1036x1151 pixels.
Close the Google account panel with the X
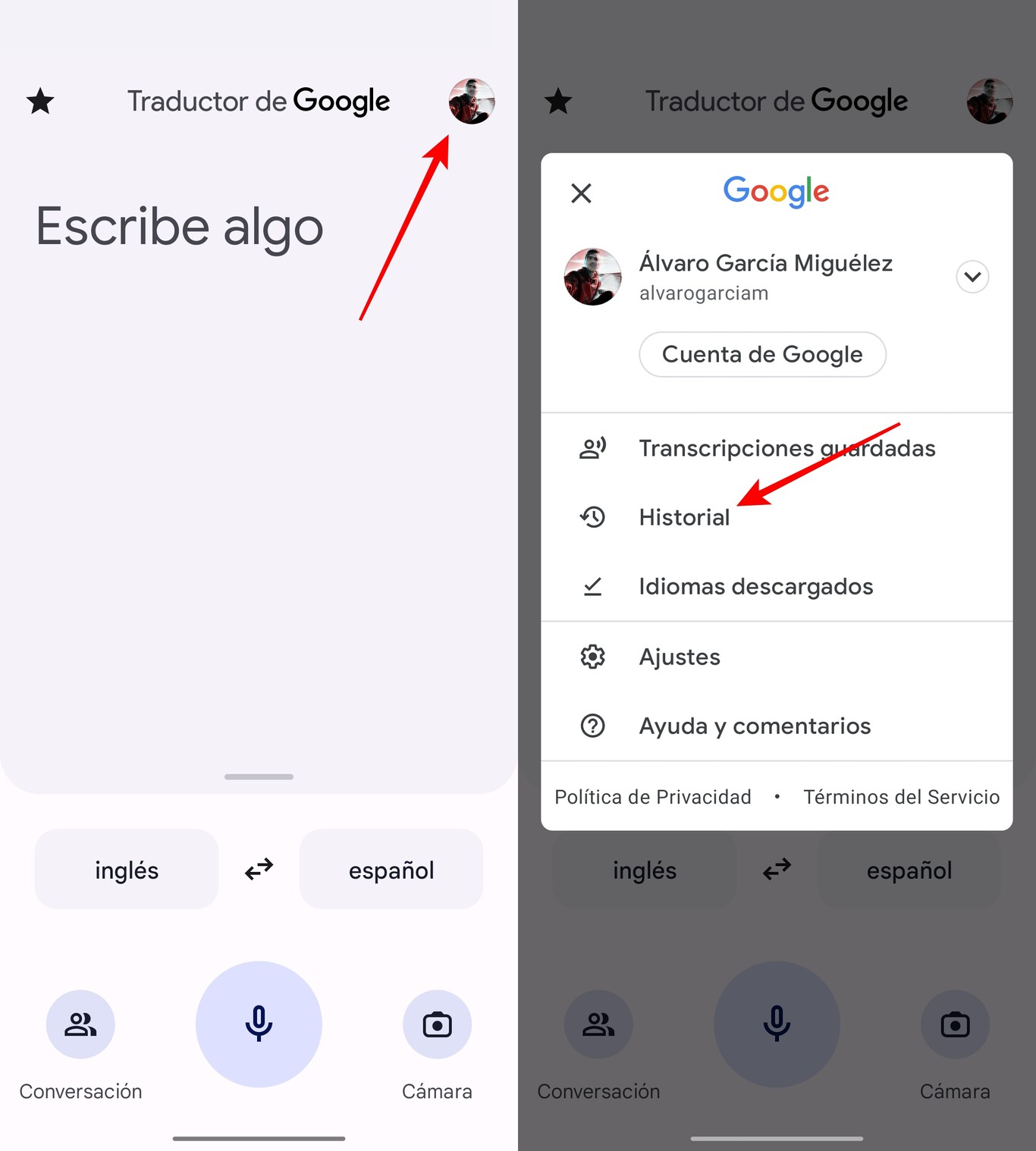[x=581, y=193]
